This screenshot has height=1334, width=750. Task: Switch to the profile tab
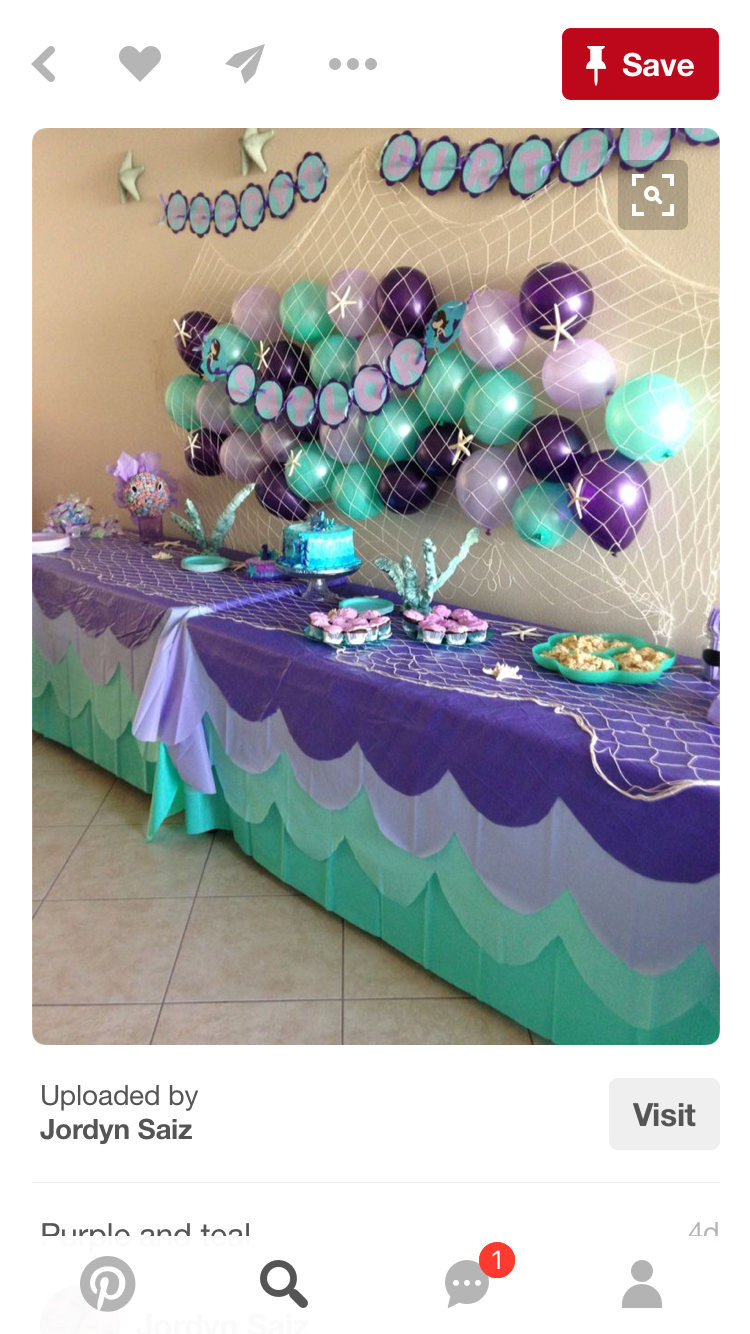[641, 1283]
